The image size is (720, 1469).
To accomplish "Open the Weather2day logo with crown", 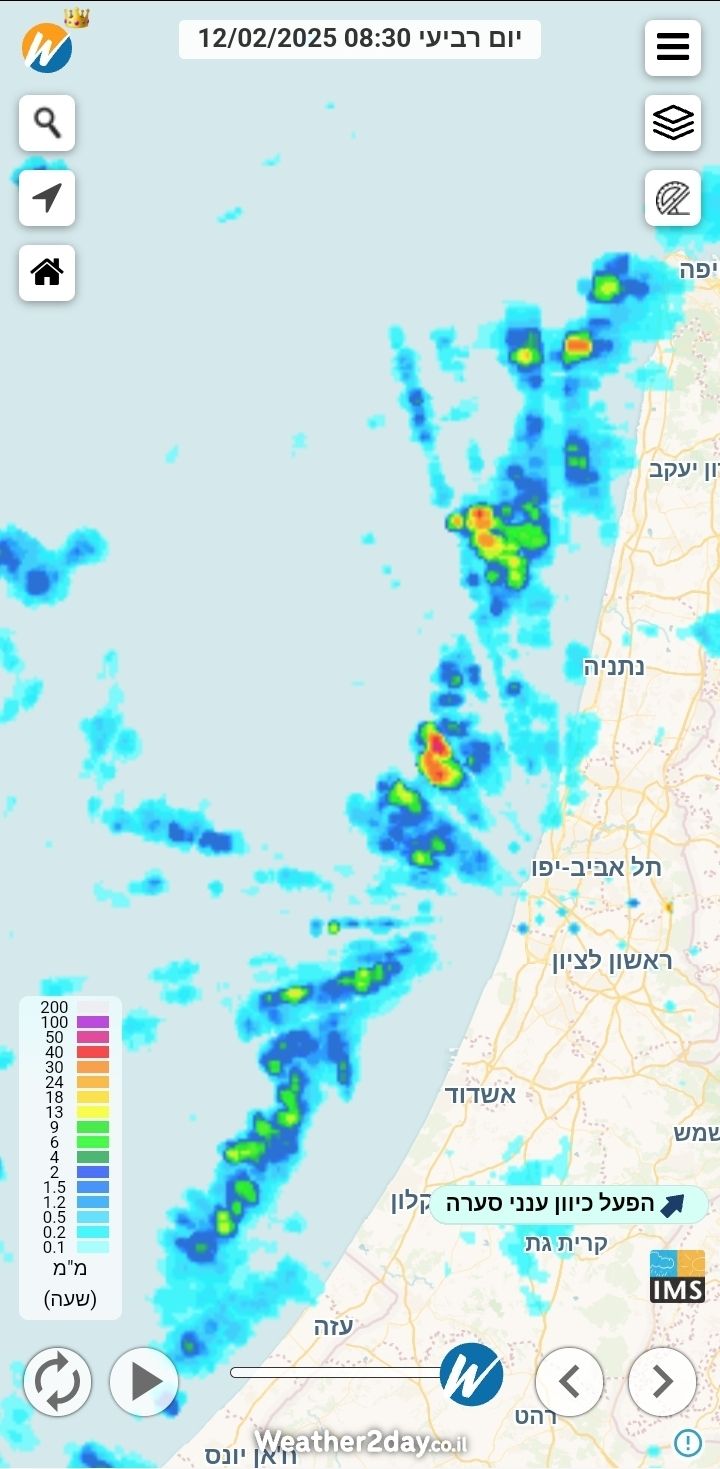I will 49,45.
